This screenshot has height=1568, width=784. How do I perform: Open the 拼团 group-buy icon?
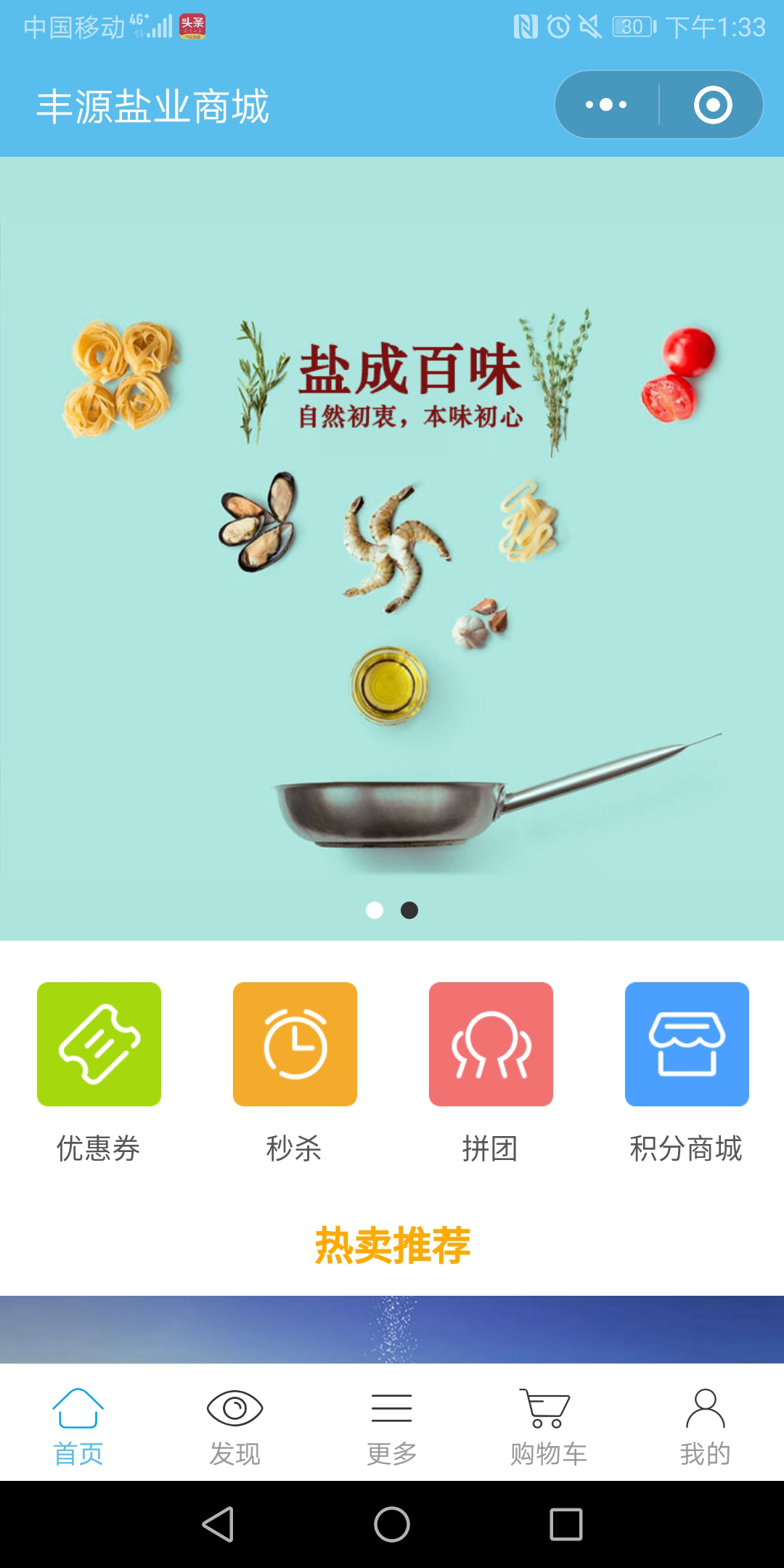tap(491, 1043)
